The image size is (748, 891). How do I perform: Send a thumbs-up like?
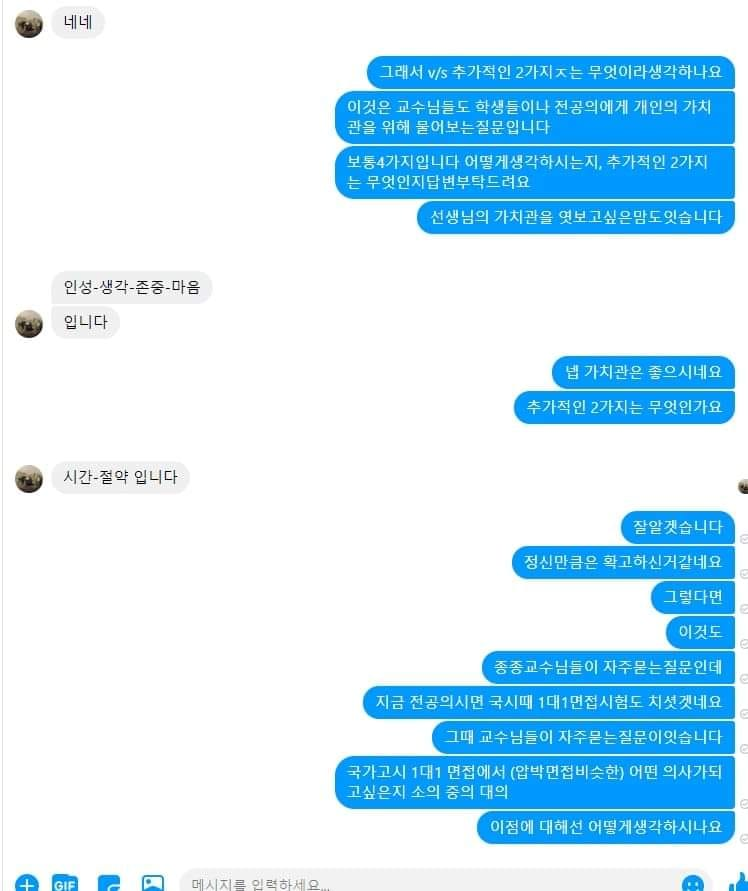[738, 884]
